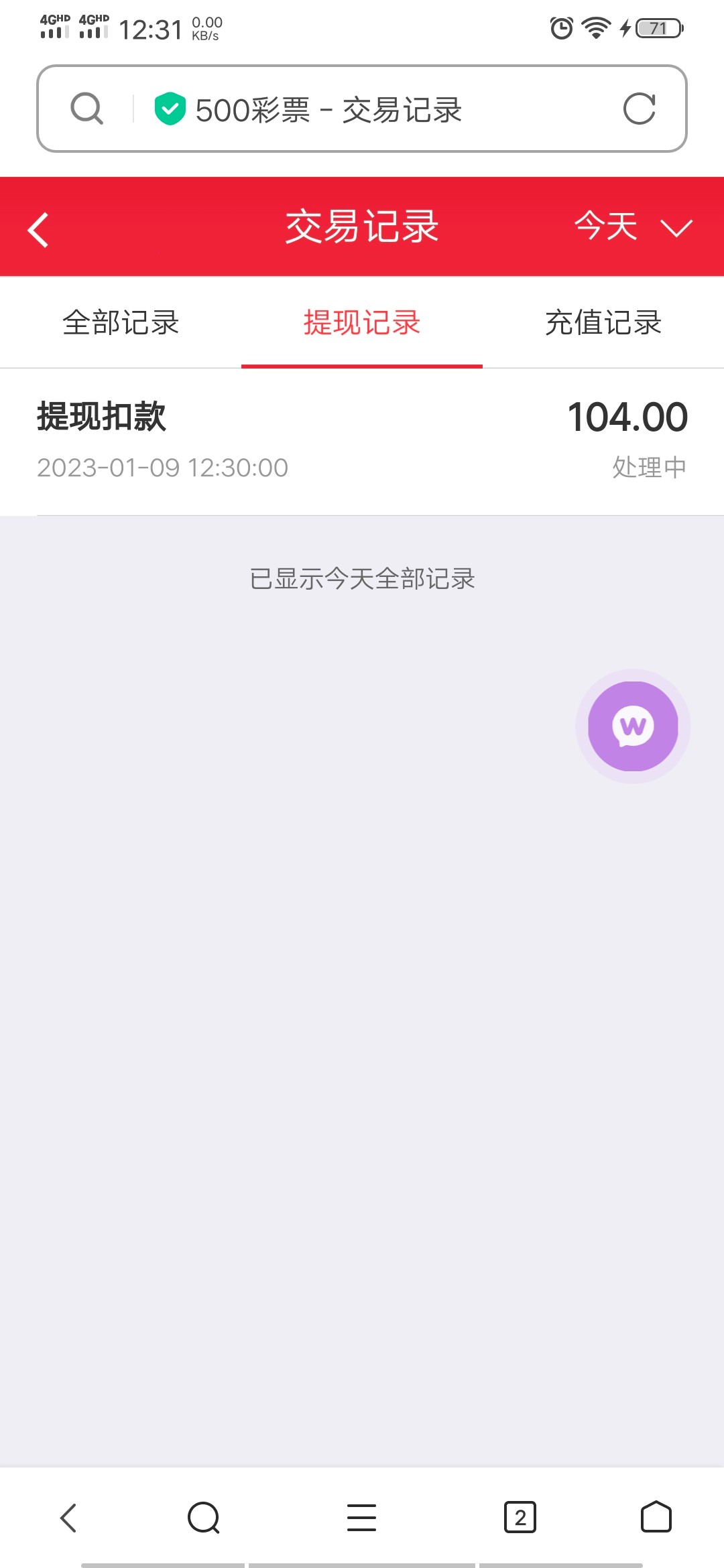Open the address bar showing 500彩票

328,110
